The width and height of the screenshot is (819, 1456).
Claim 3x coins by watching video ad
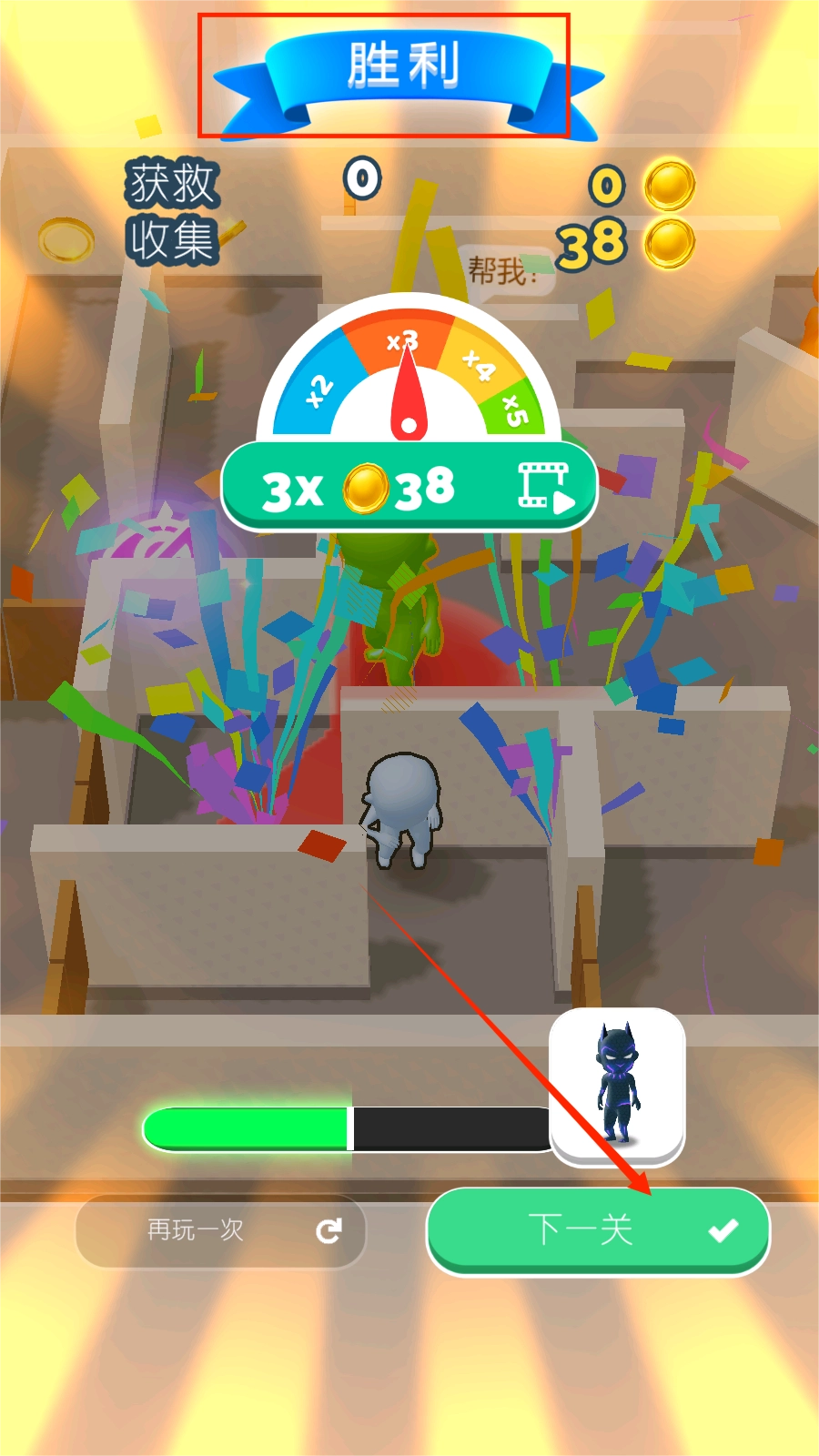(409, 488)
